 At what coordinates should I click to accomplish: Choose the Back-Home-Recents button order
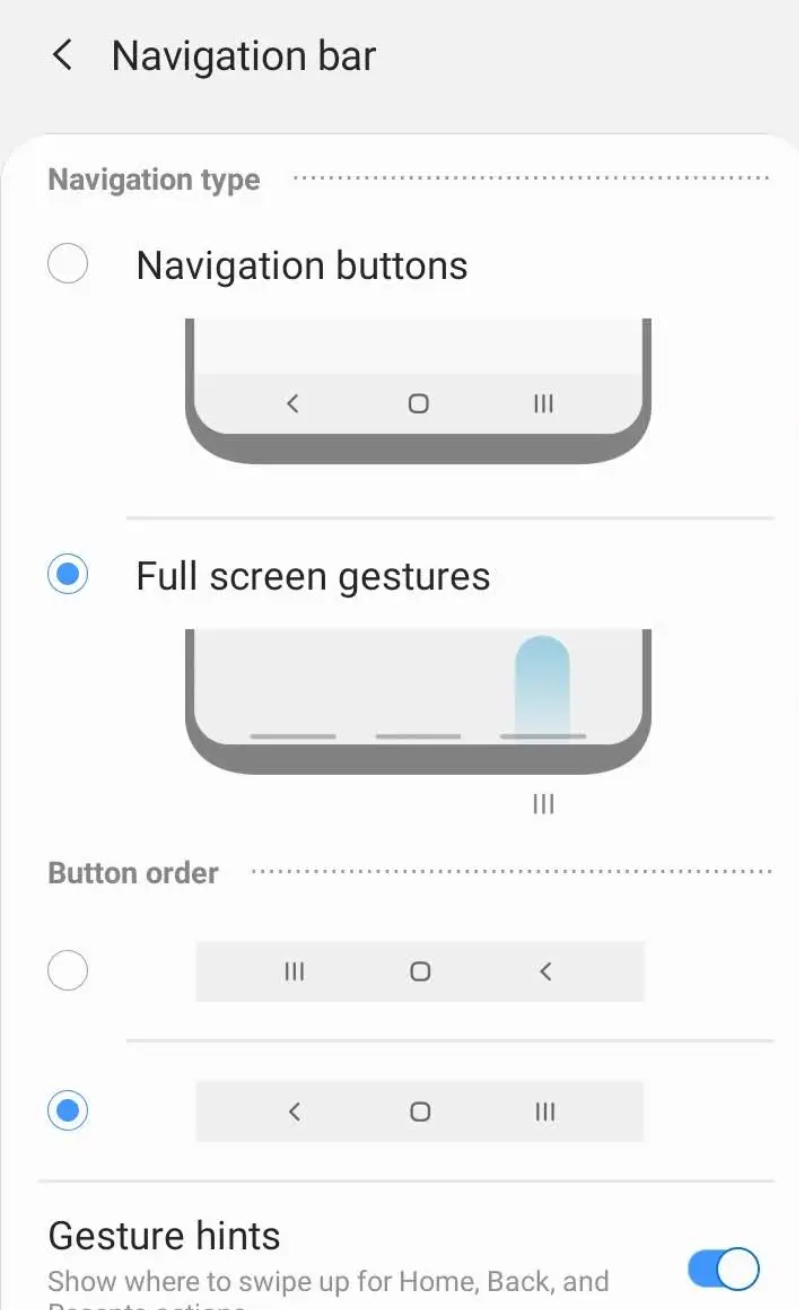(x=67, y=1110)
